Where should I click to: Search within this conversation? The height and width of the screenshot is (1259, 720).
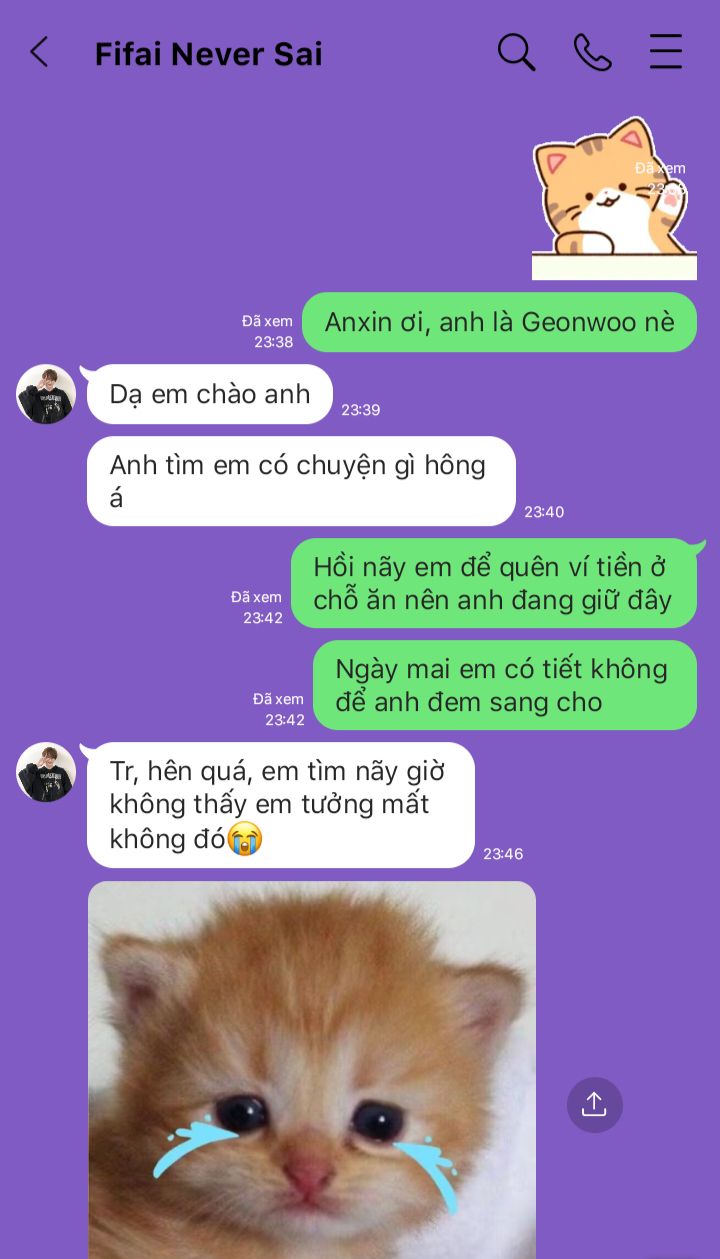pos(516,53)
